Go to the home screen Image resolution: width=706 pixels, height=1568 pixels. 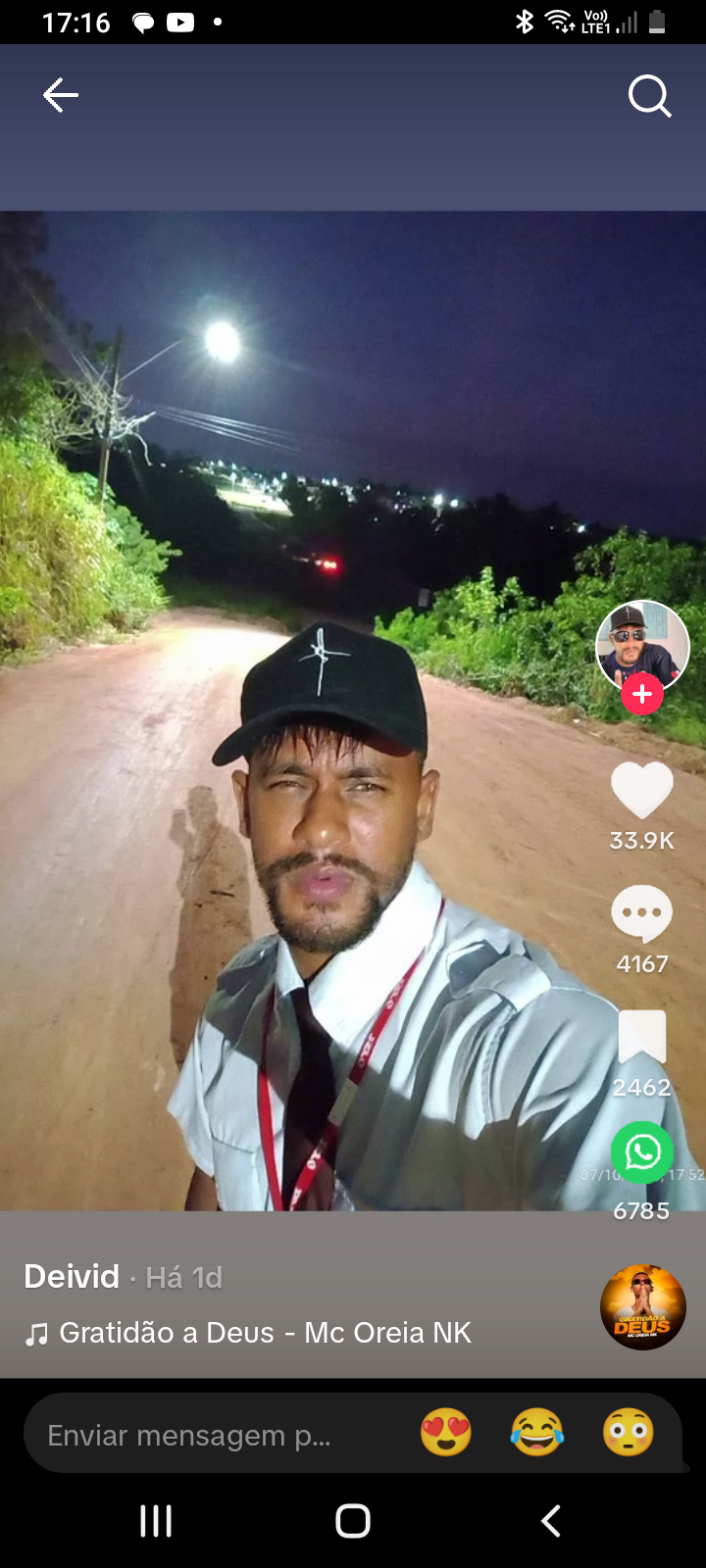coord(353,1521)
